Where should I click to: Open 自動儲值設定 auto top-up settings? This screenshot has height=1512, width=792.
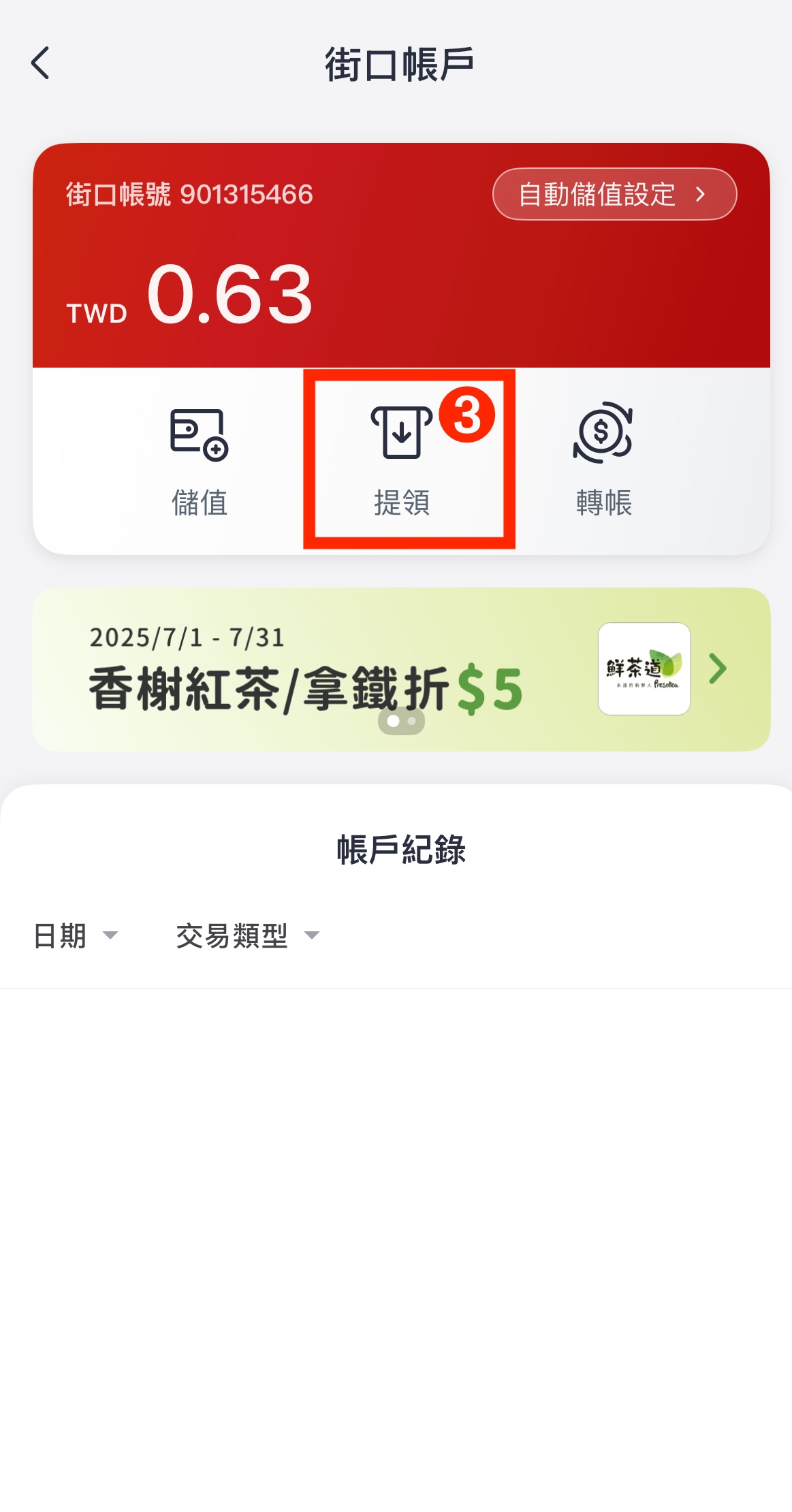(x=614, y=195)
